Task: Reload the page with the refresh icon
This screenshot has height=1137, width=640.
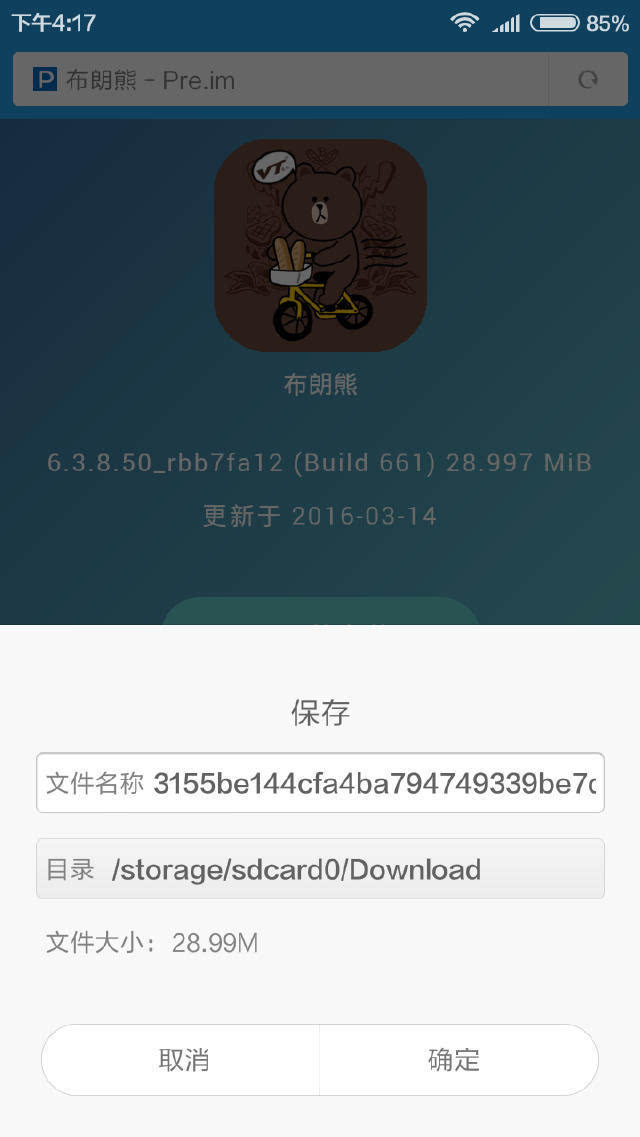Action: tap(588, 80)
